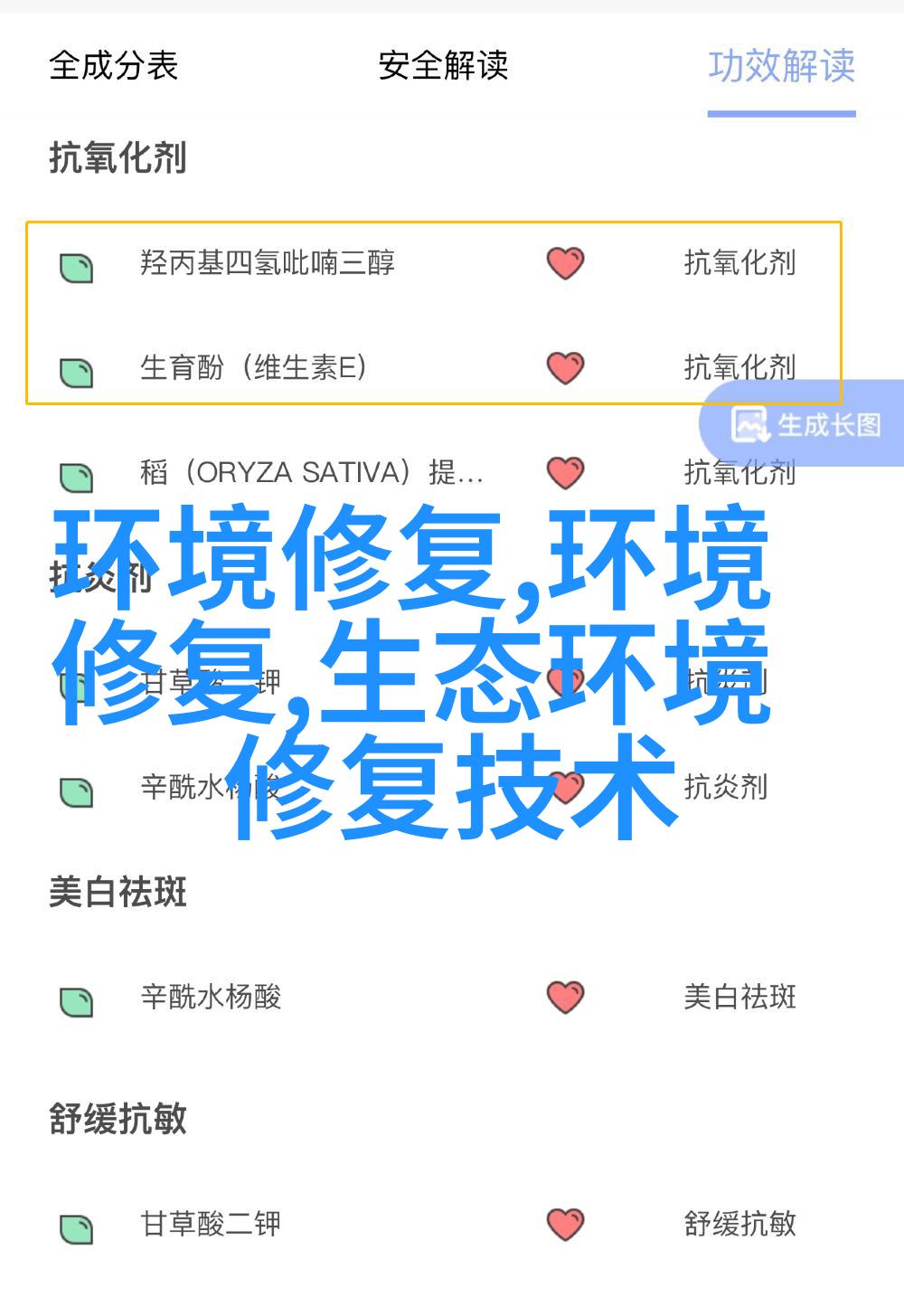Switch to the 安全解读 tab
904x1316 pixels.
443,66
